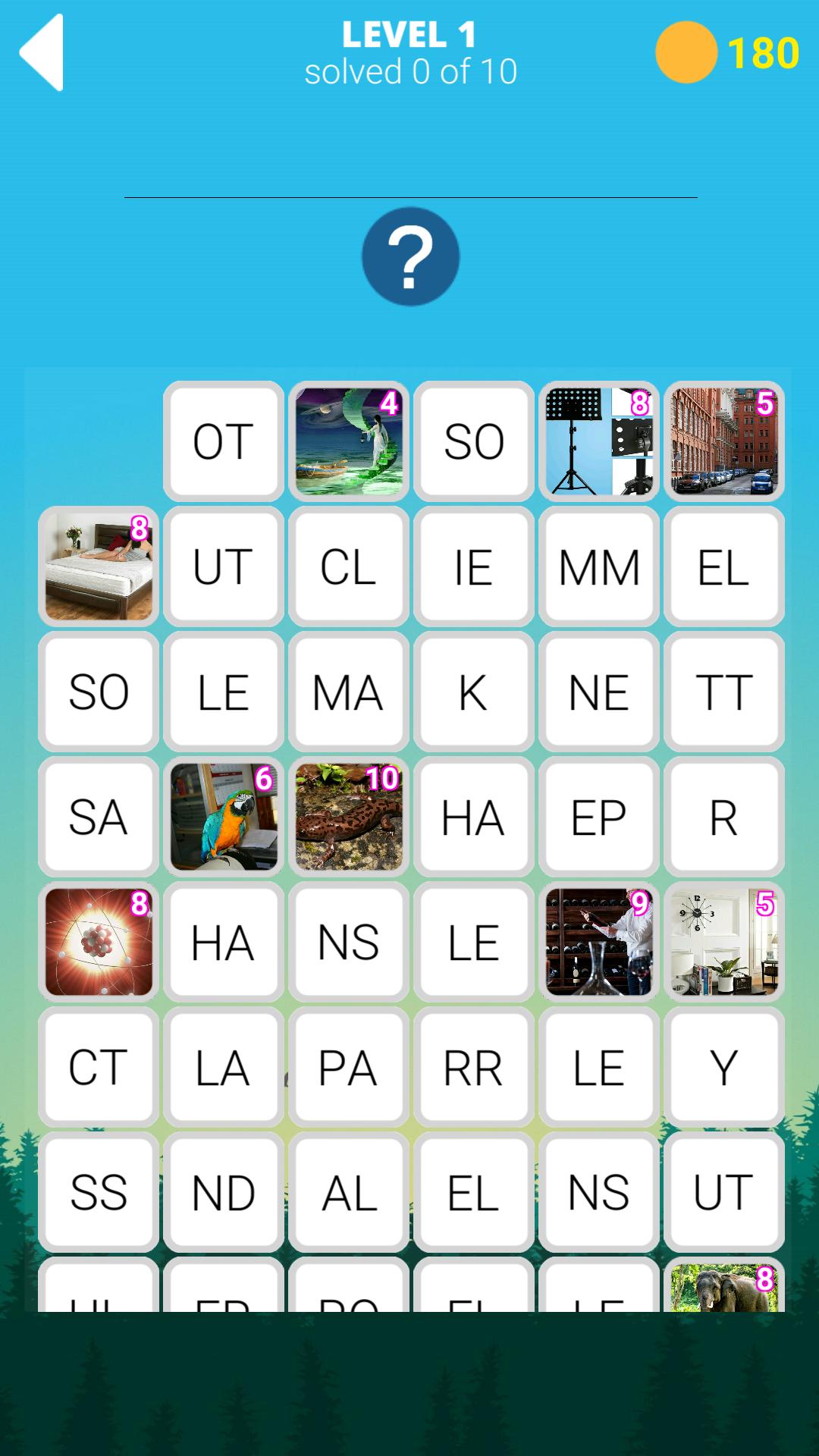
Task: Pick the MM letter tile
Action: pyautogui.click(x=599, y=566)
